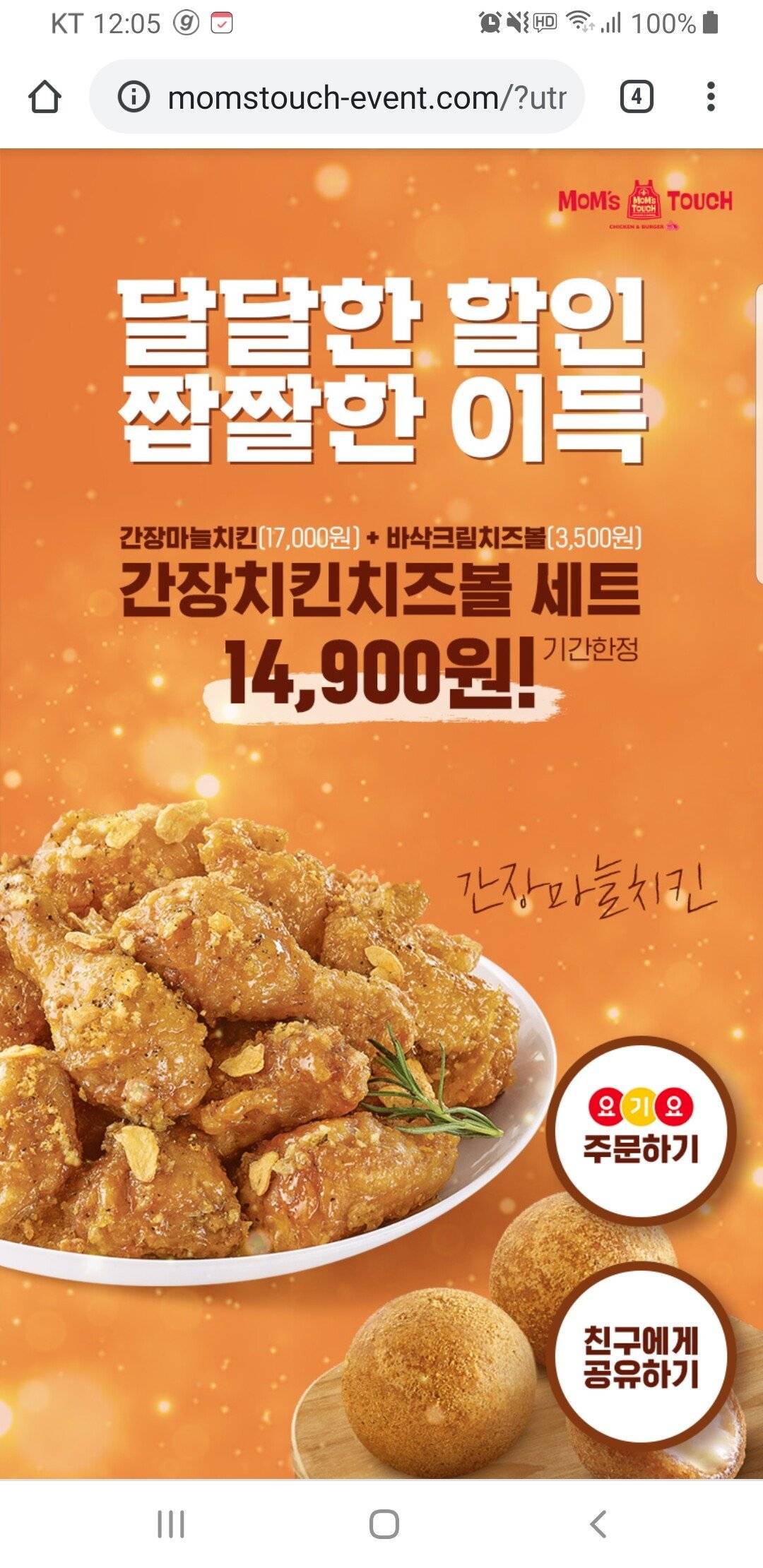Tap 친구에게 공유하기 to share with friends
Image resolution: width=763 pixels, height=1568 pixels.
pos(641,1357)
